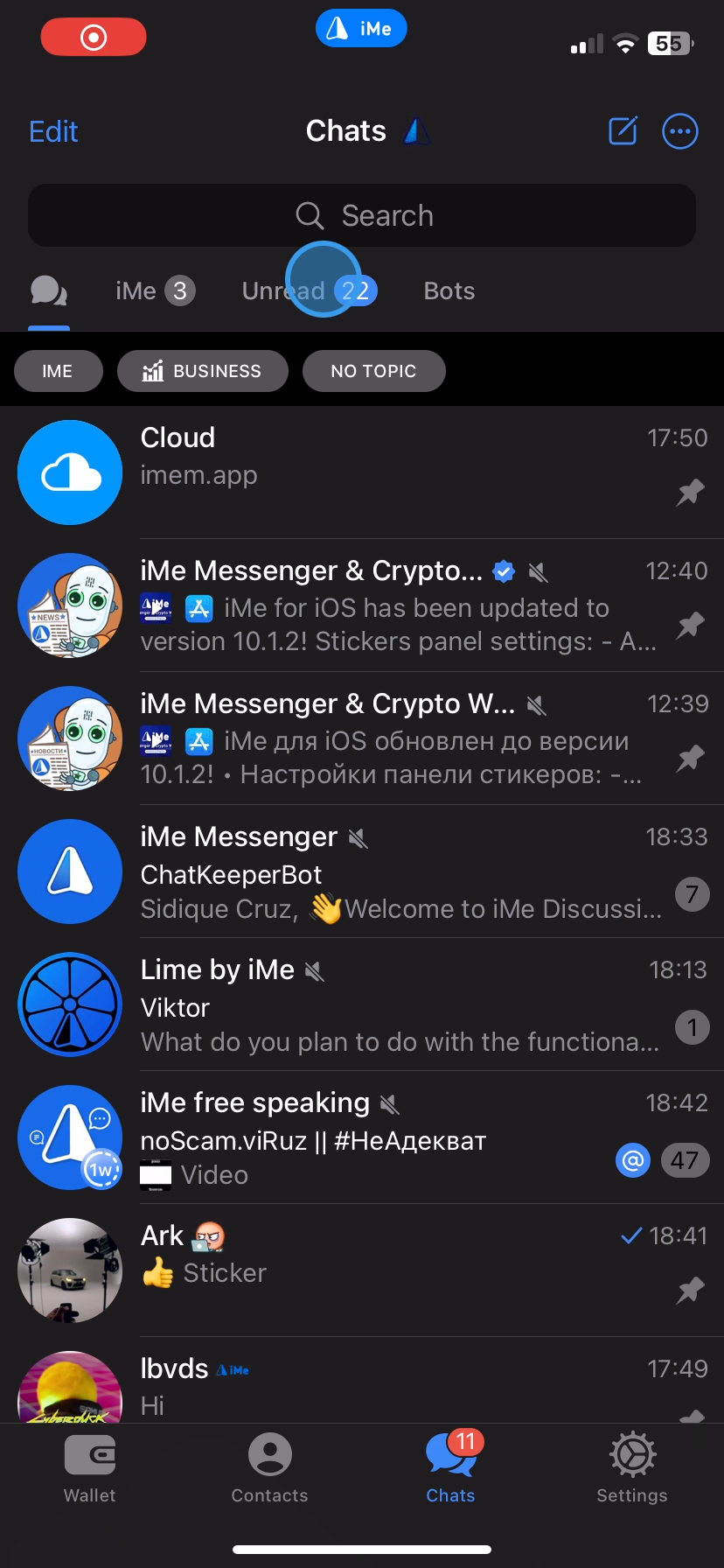Switch to the Bots folder tab
724x1568 pixels.
(x=449, y=290)
